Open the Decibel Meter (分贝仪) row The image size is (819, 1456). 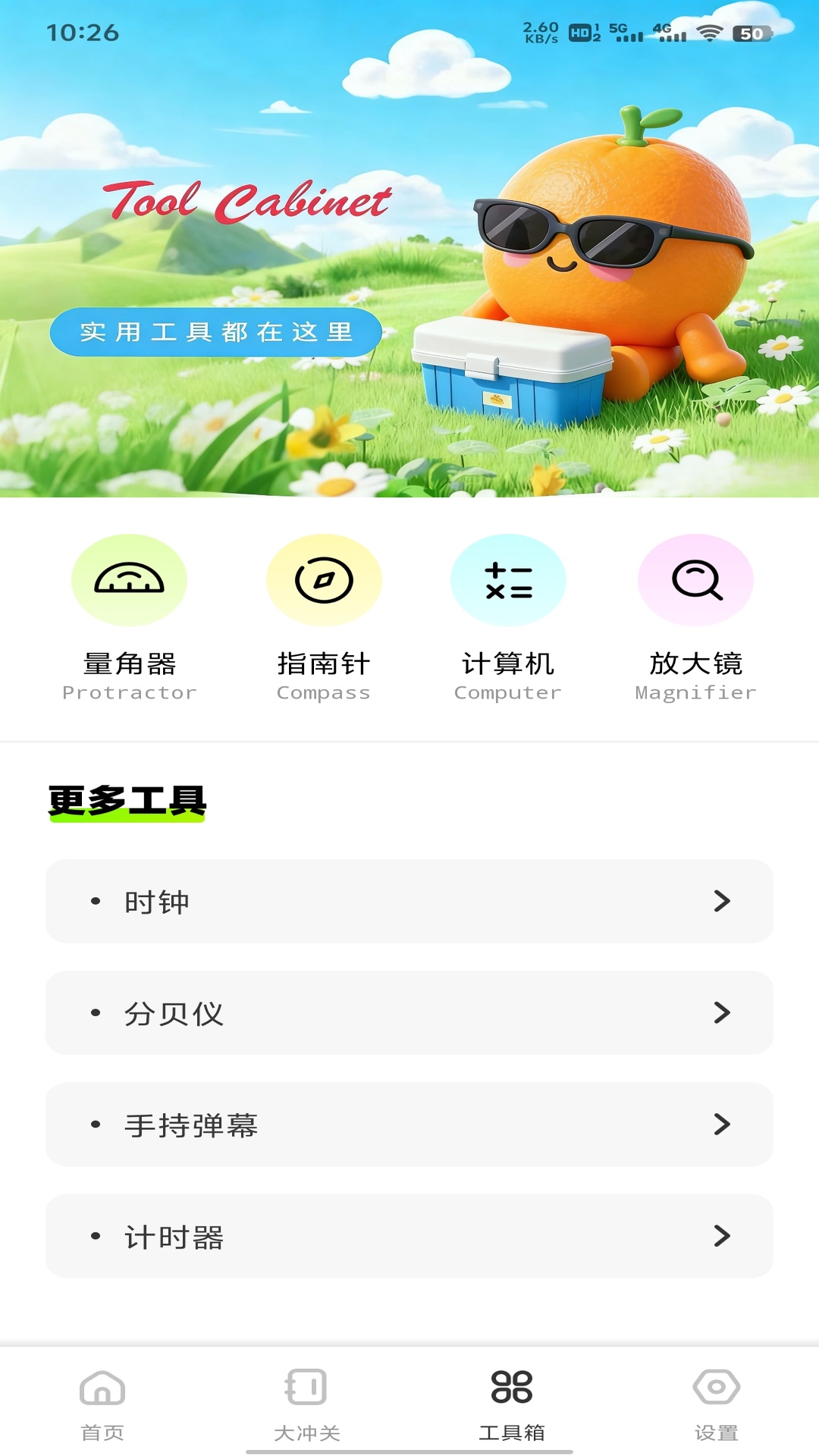coord(409,1013)
